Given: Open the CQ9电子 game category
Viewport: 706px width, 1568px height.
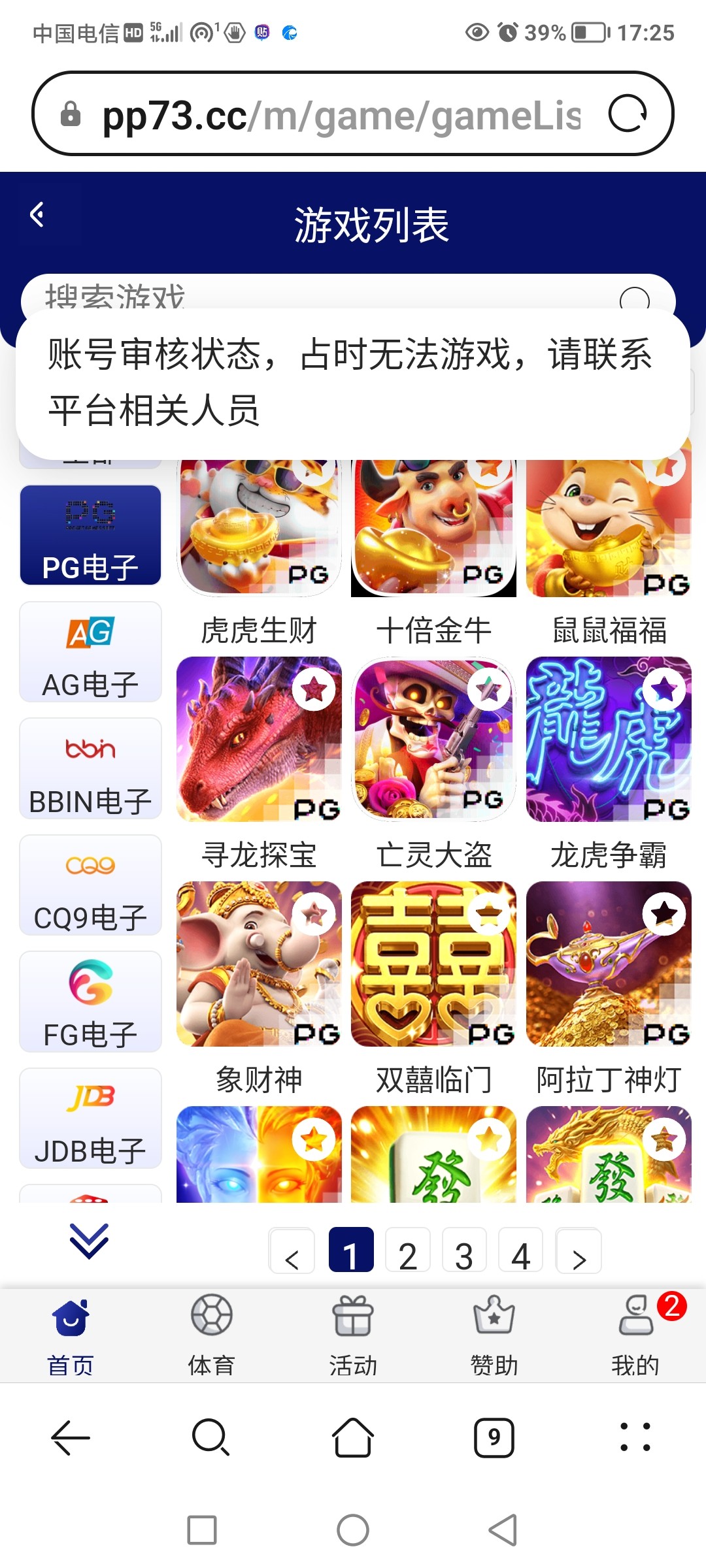Looking at the screenshot, I should pos(90,885).
